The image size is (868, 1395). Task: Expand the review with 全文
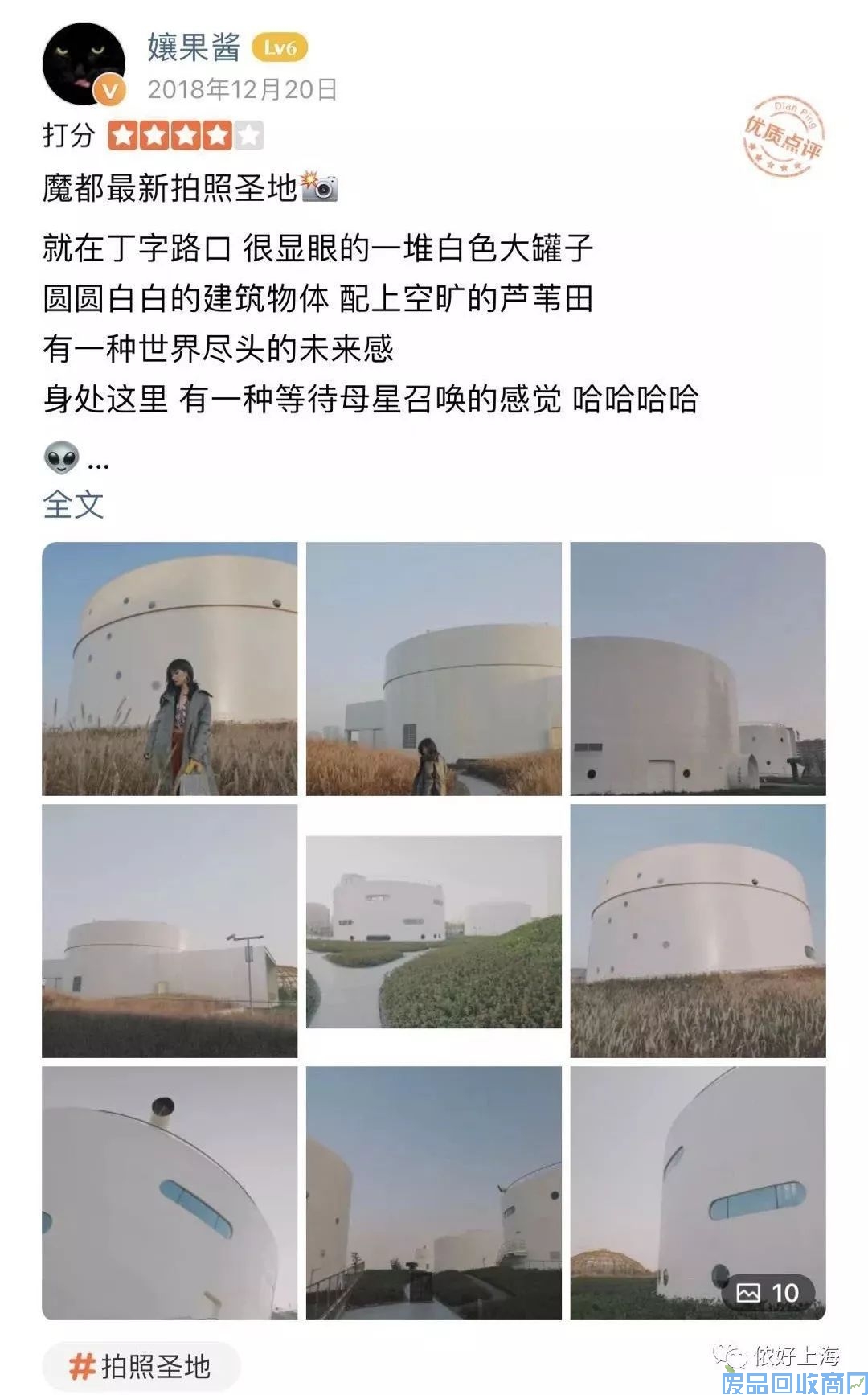pyautogui.click(x=73, y=505)
